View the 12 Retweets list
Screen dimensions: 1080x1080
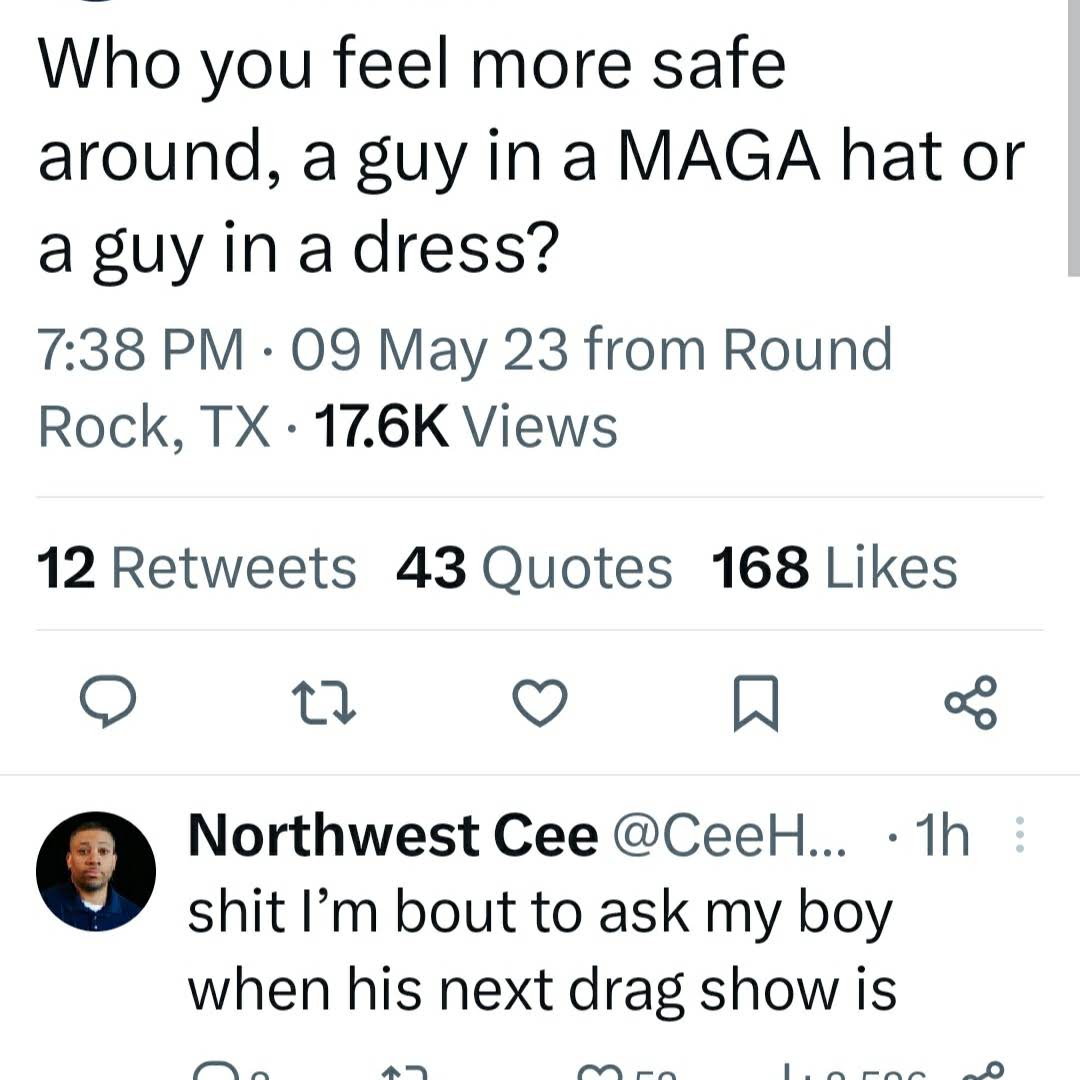coord(196,568)
